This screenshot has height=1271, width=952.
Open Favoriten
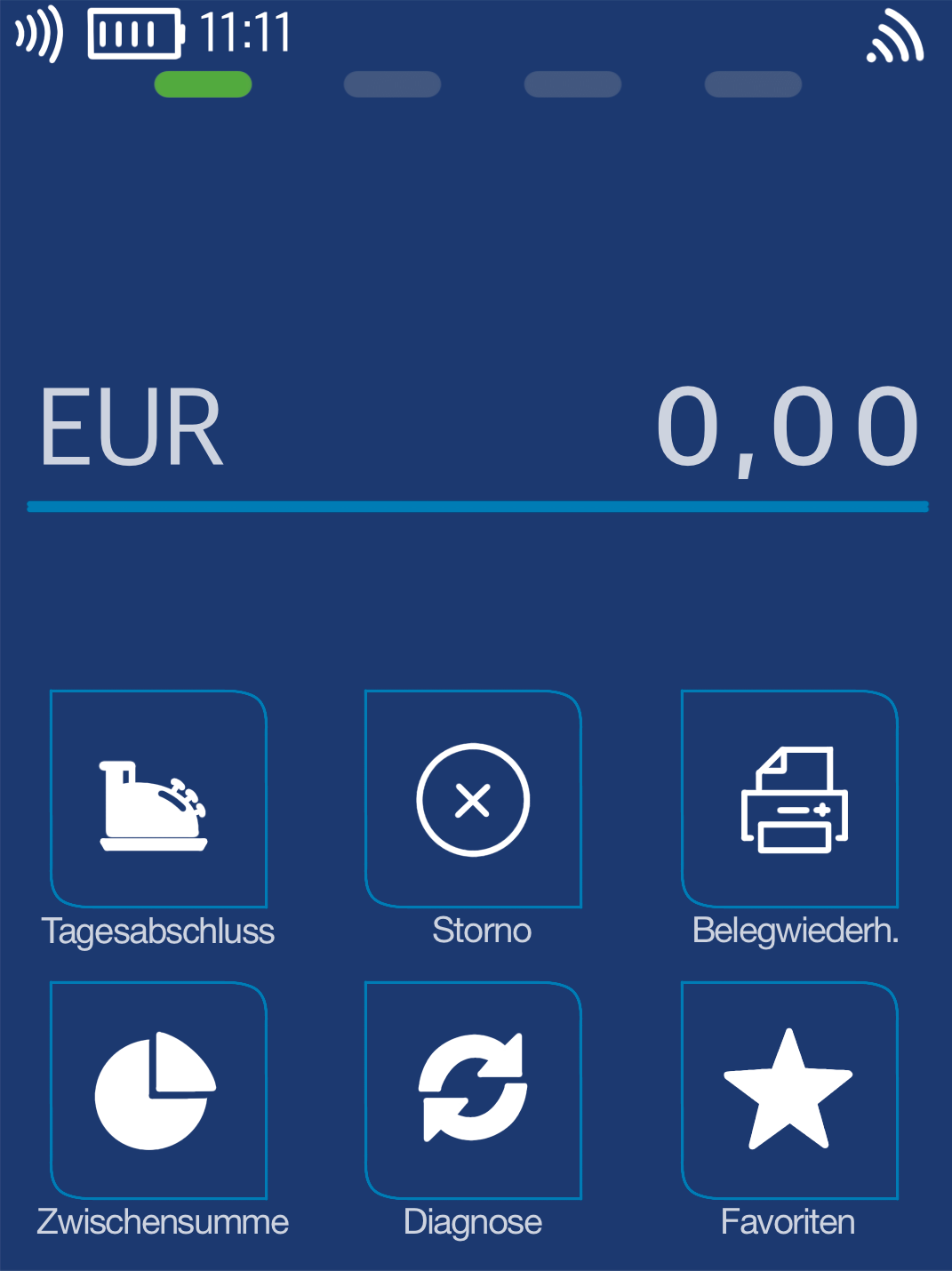(789, 1091)
